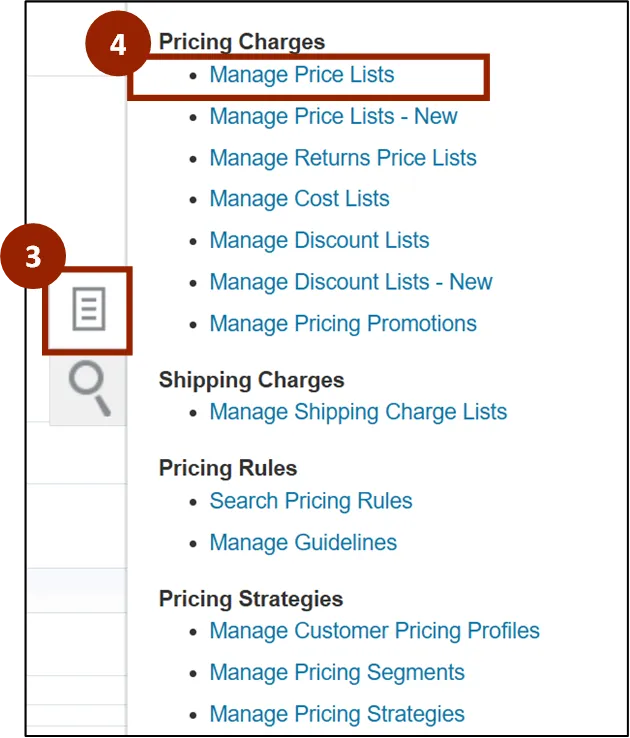630x738 pixels.
Task: Choose Manage Discount Lists - New
Action: point(350,282)
